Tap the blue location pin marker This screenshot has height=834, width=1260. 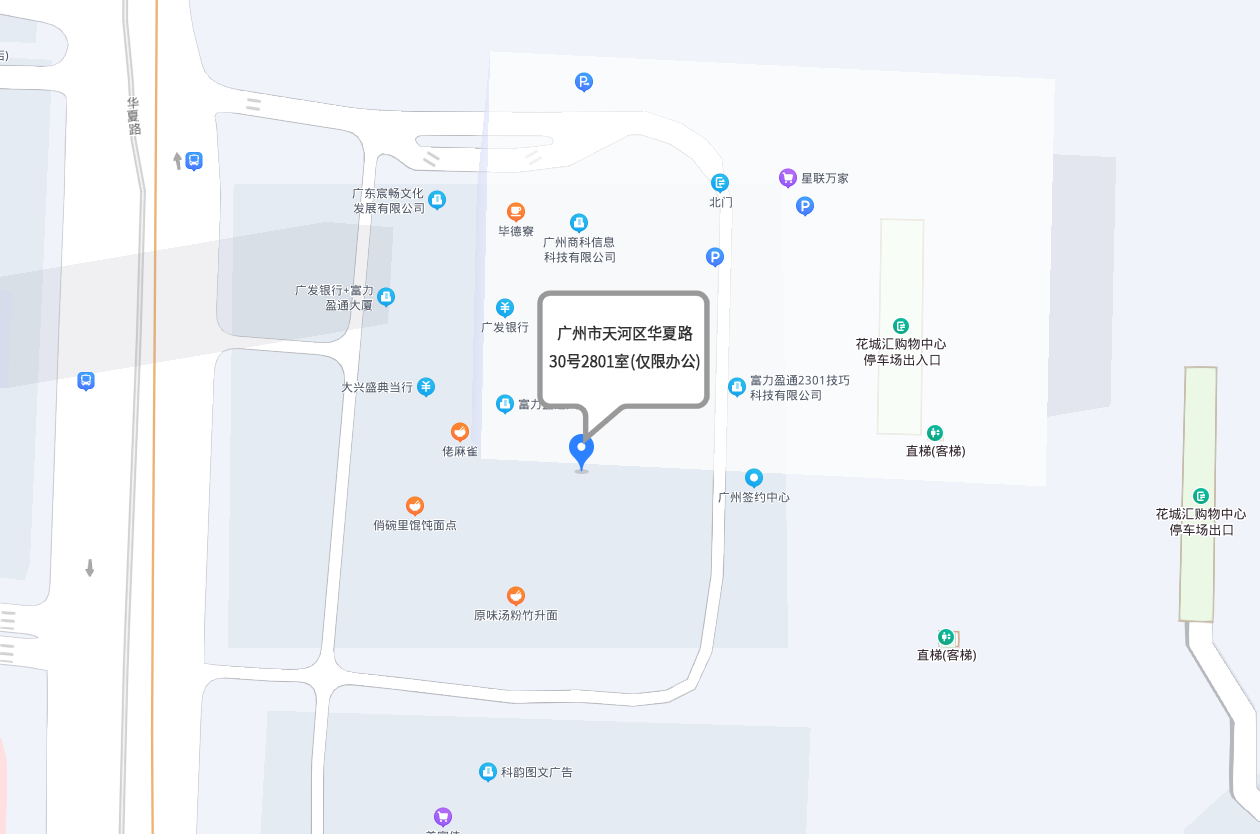[581, 449]
